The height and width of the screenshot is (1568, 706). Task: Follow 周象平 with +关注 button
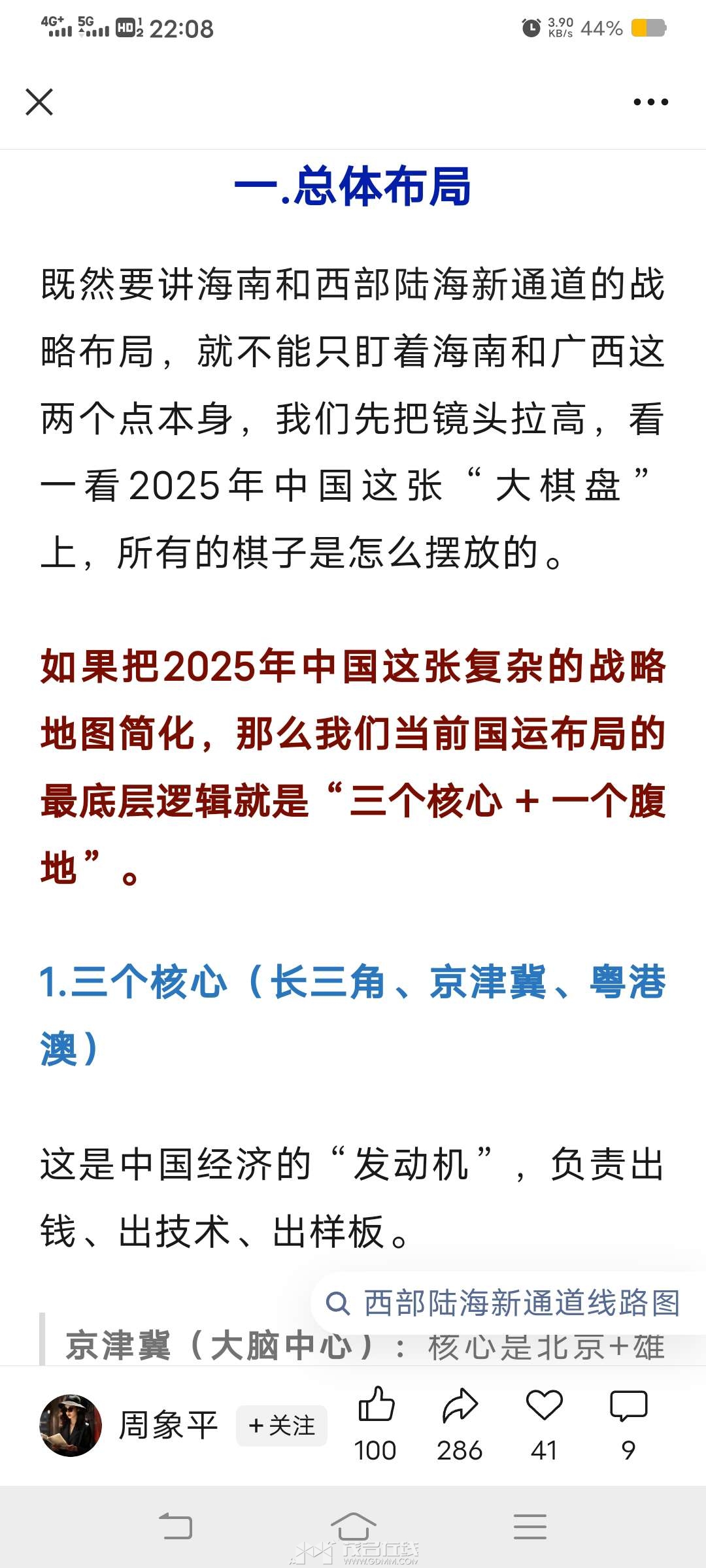[x=282, y=1425]
